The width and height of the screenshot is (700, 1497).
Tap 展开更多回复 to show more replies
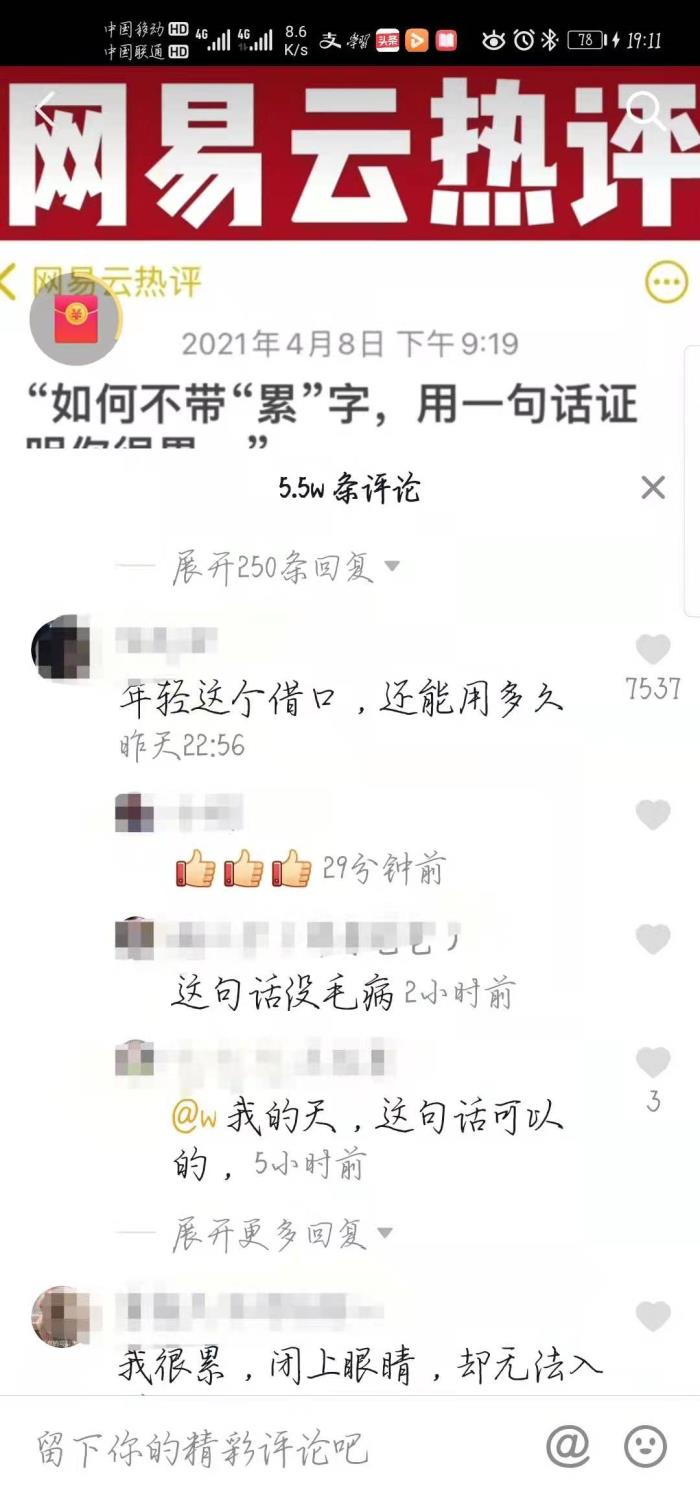pyautogui.click(x=282, y=1235)
